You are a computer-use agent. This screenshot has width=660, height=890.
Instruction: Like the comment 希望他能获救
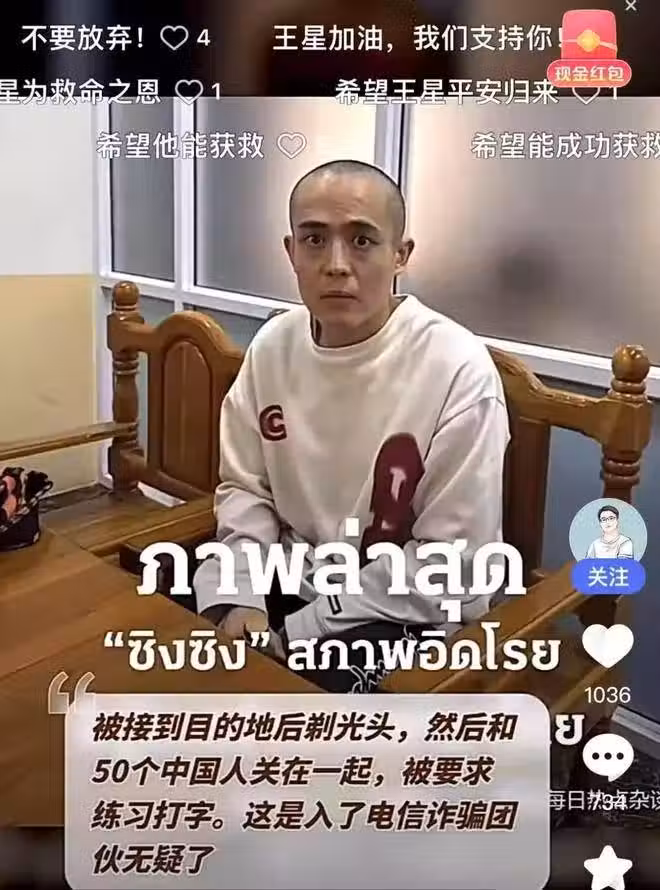291,146
